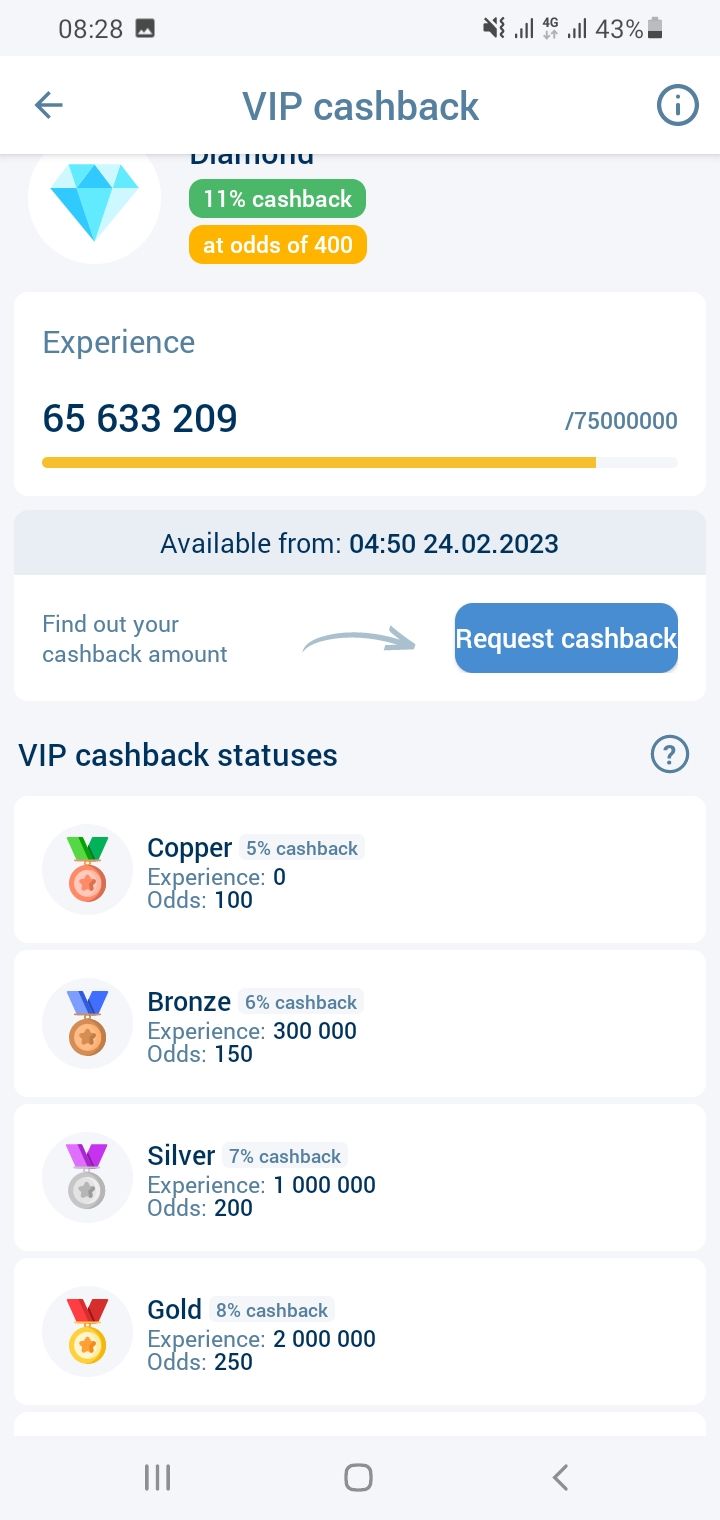Tap the system home button
The image size is (720, 1520).
pyautogui.click(x=358, y=1477)
